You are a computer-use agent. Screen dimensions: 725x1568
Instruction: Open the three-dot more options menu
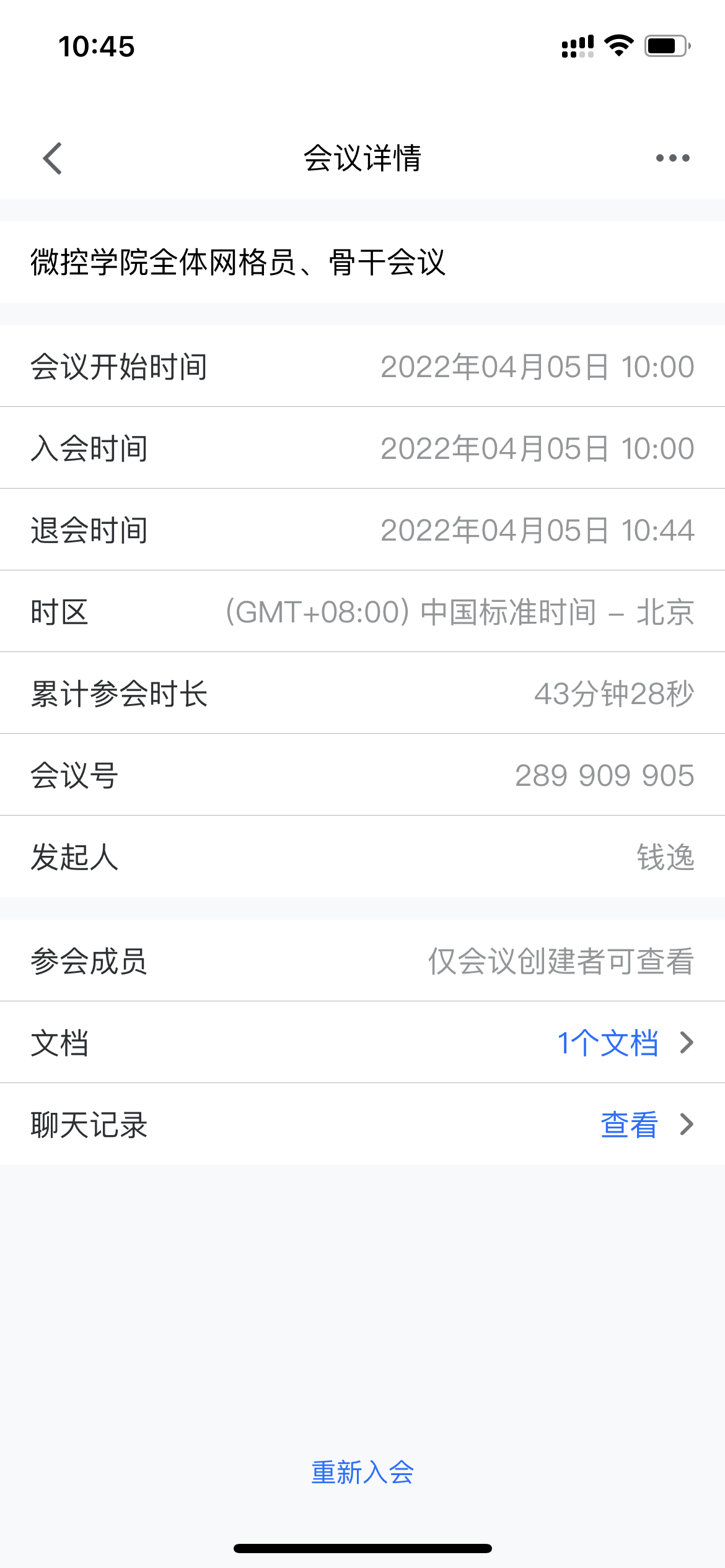pyautogui.click(x=672, y=159)
